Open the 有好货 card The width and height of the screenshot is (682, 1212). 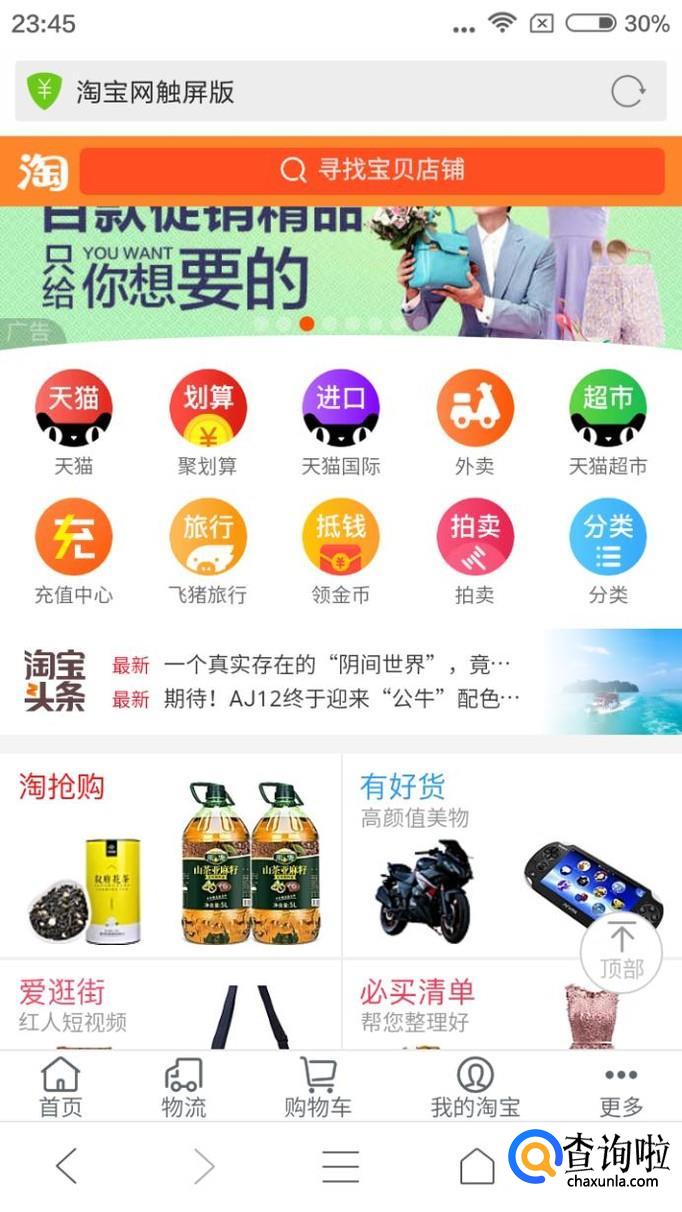coord(512,855)
